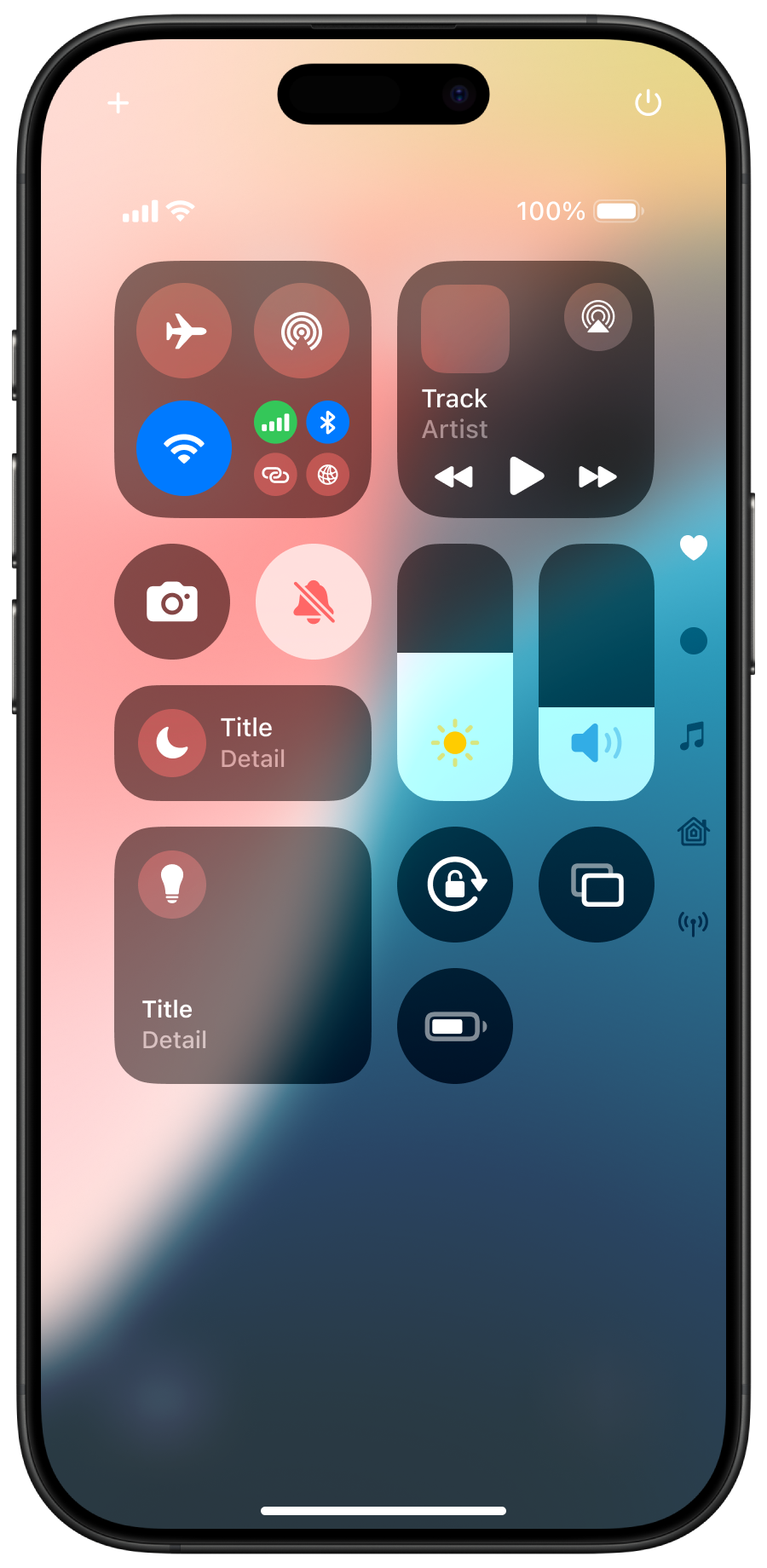
Task: Go back to the previous track
Action: click(x=453, y=476)
